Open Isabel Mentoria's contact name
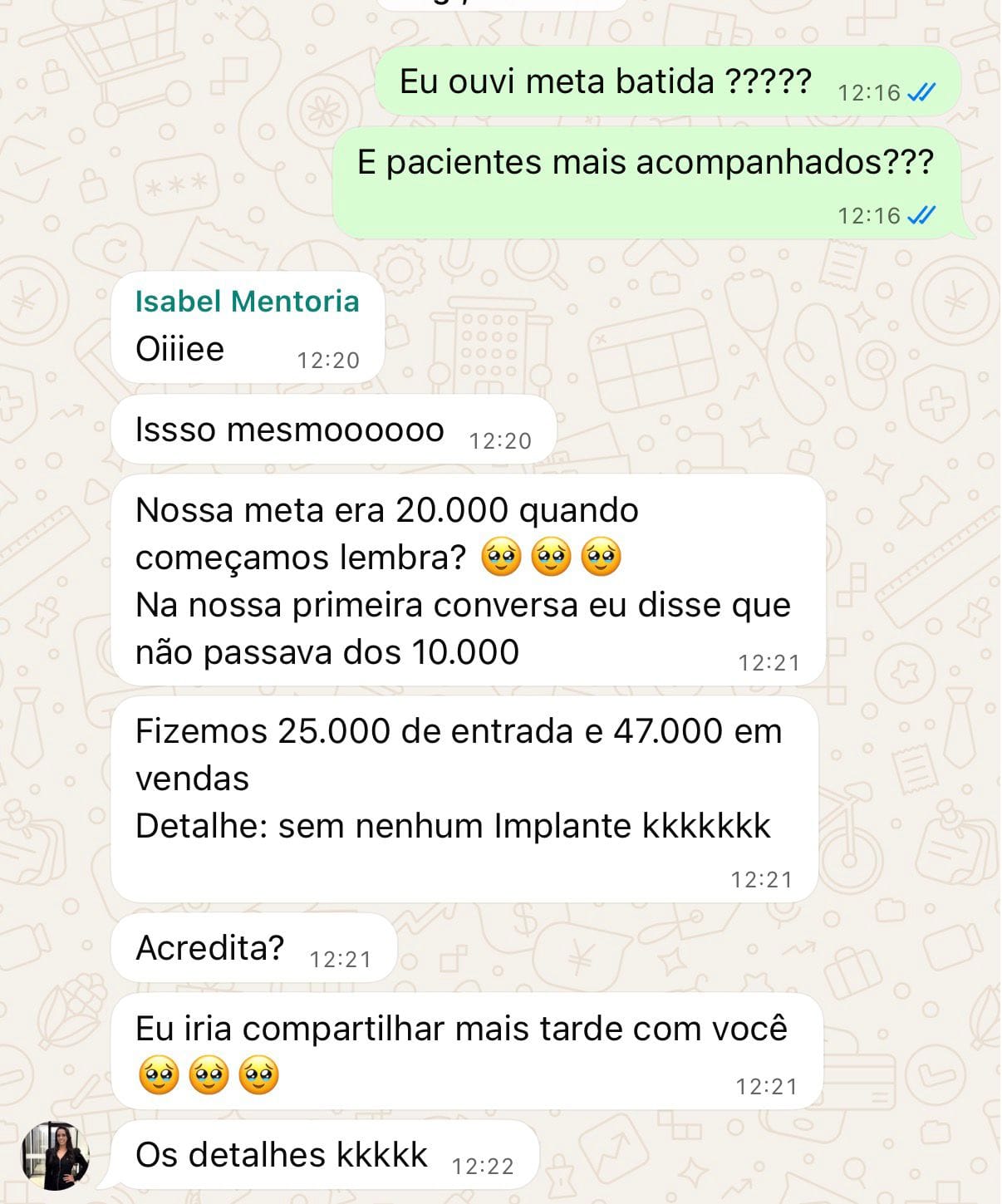Screen dimensions: 1002x1204 [247, 301]
